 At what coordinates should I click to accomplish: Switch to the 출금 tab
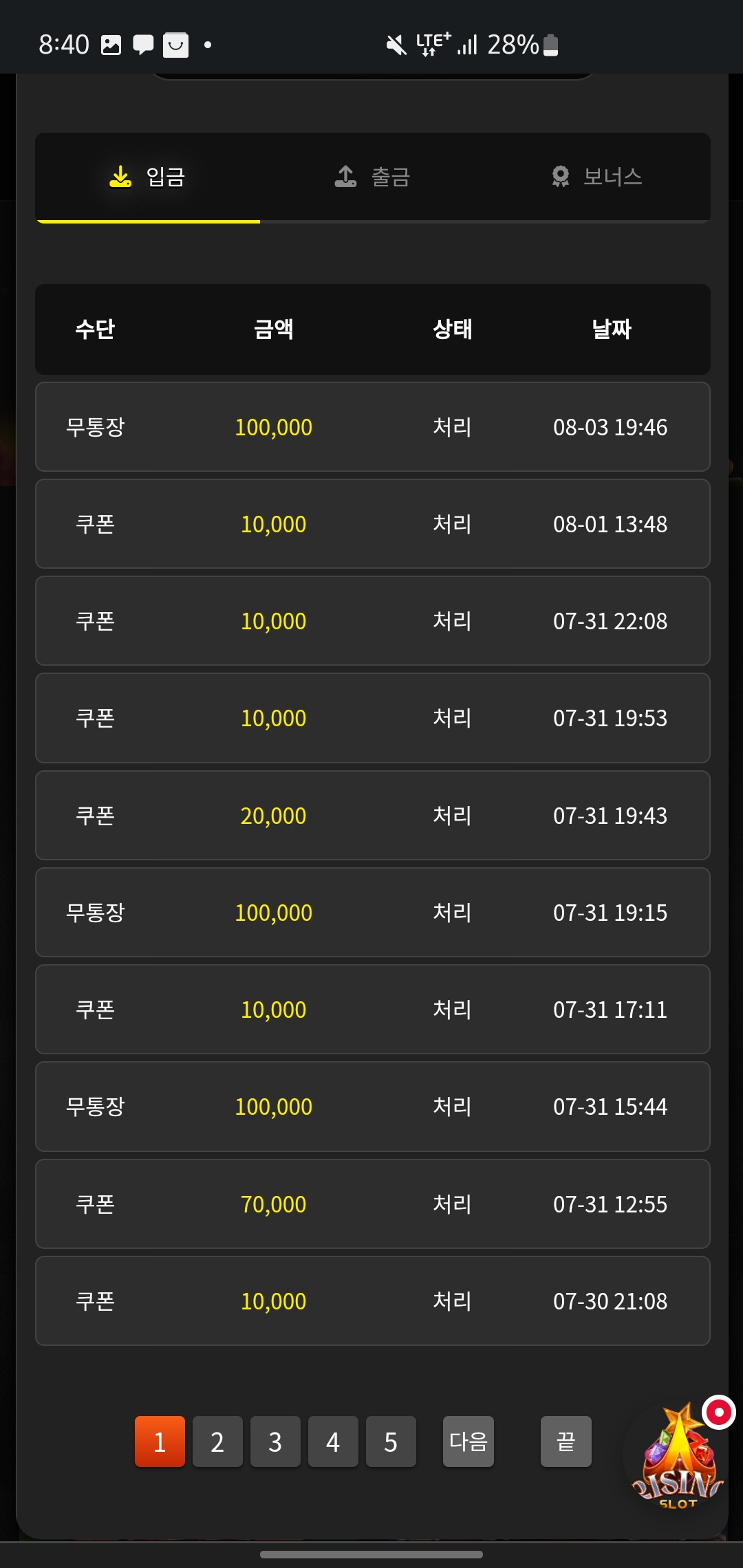point(372,177)
